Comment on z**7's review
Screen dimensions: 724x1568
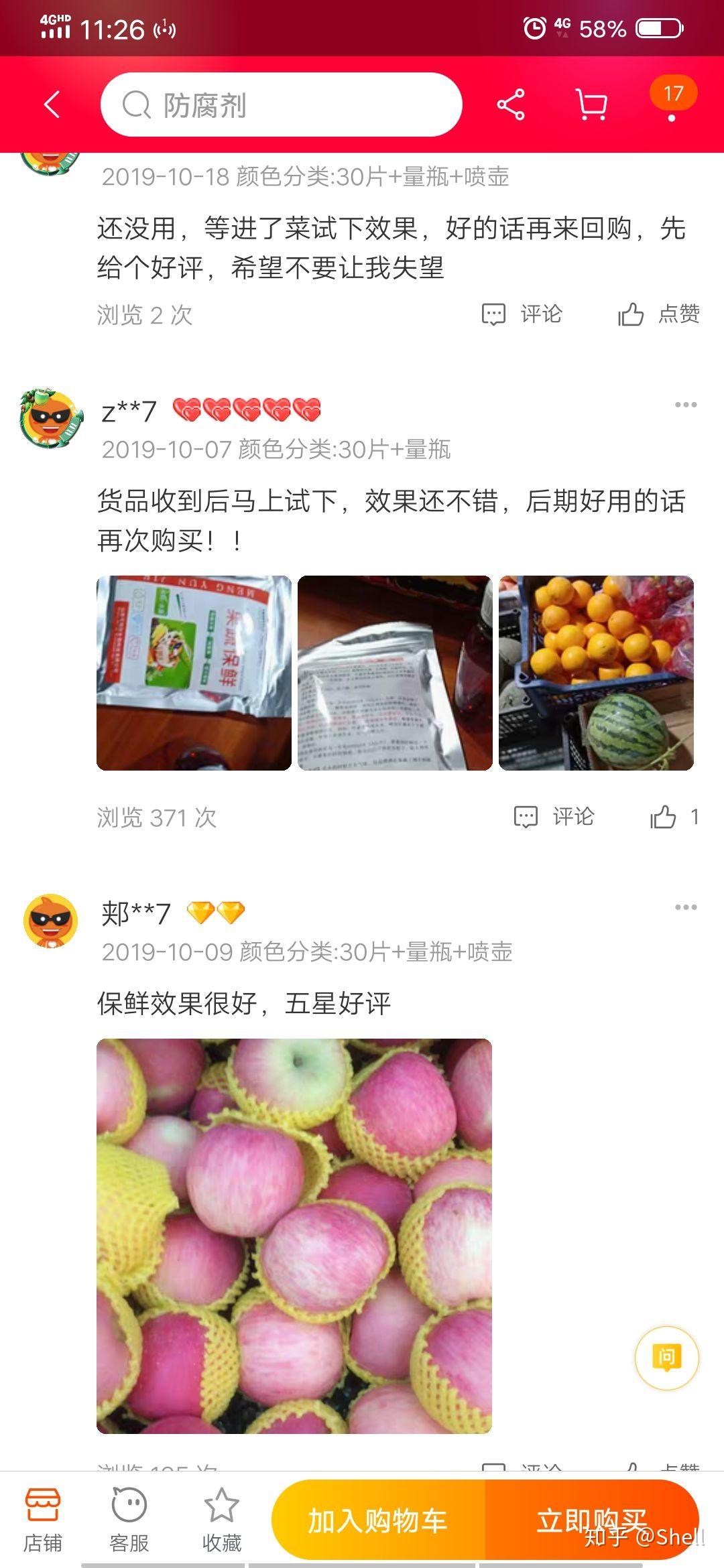click(554, 816)
